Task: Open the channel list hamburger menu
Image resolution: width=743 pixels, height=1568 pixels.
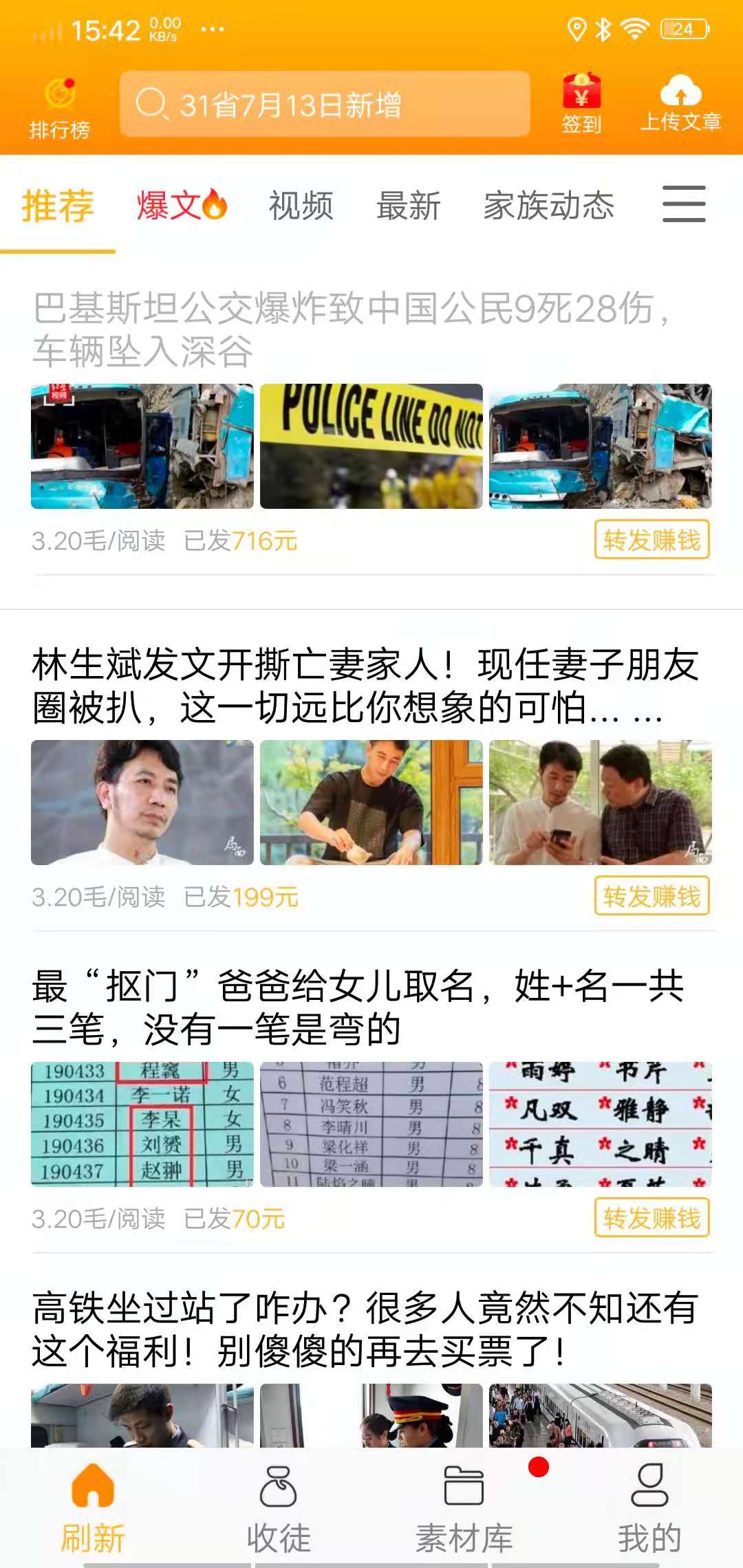Action: point(684,204)
